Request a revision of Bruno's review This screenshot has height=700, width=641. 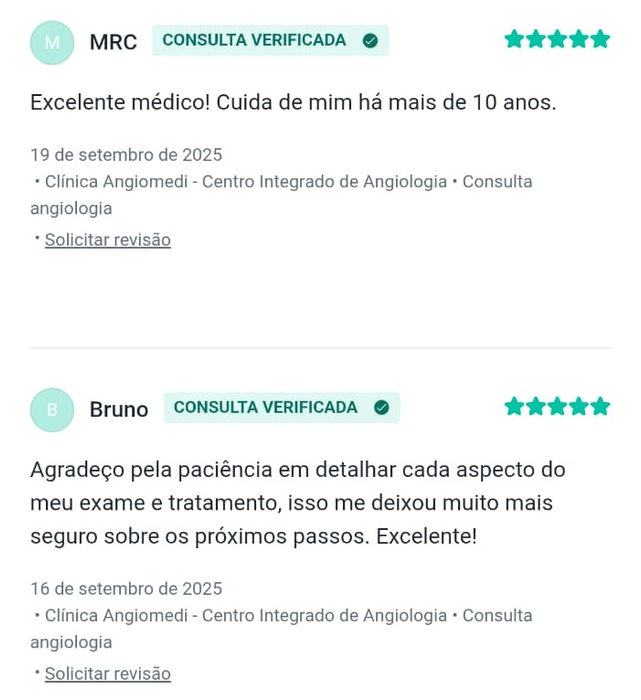(108, 674)
